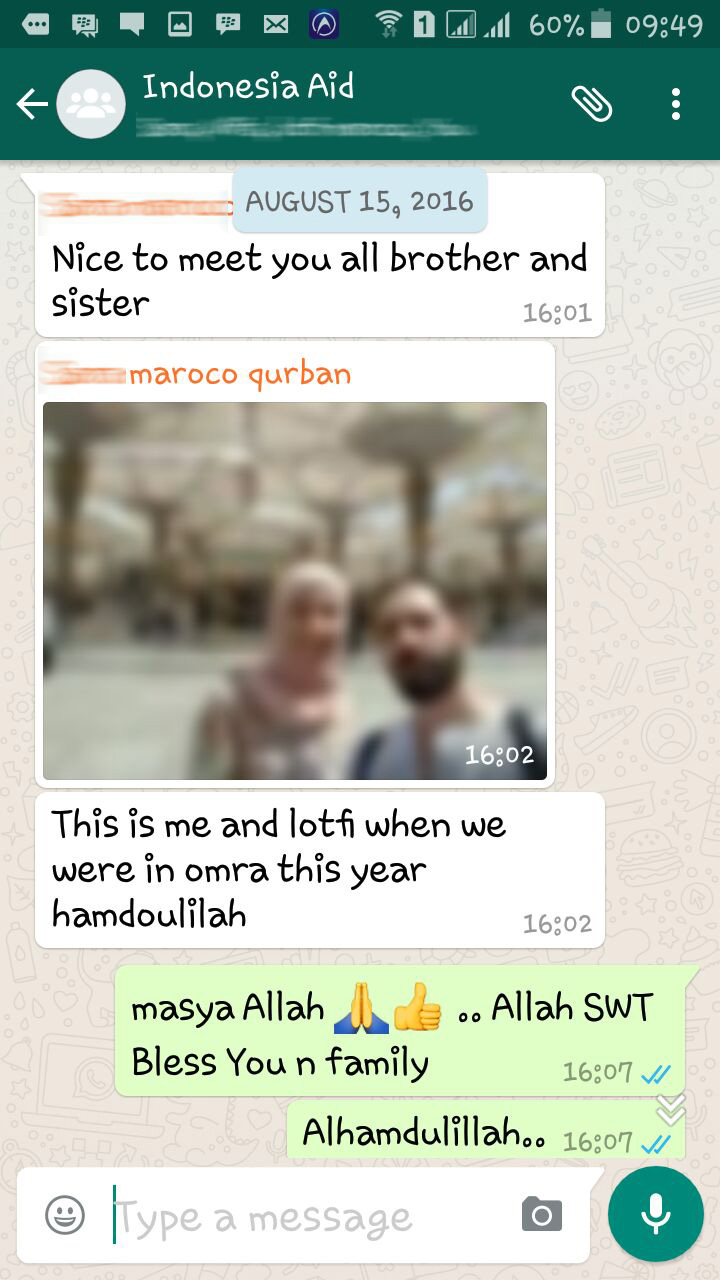Open the overflow menu
Screen dimensions: 720x1280
(676, 104)
